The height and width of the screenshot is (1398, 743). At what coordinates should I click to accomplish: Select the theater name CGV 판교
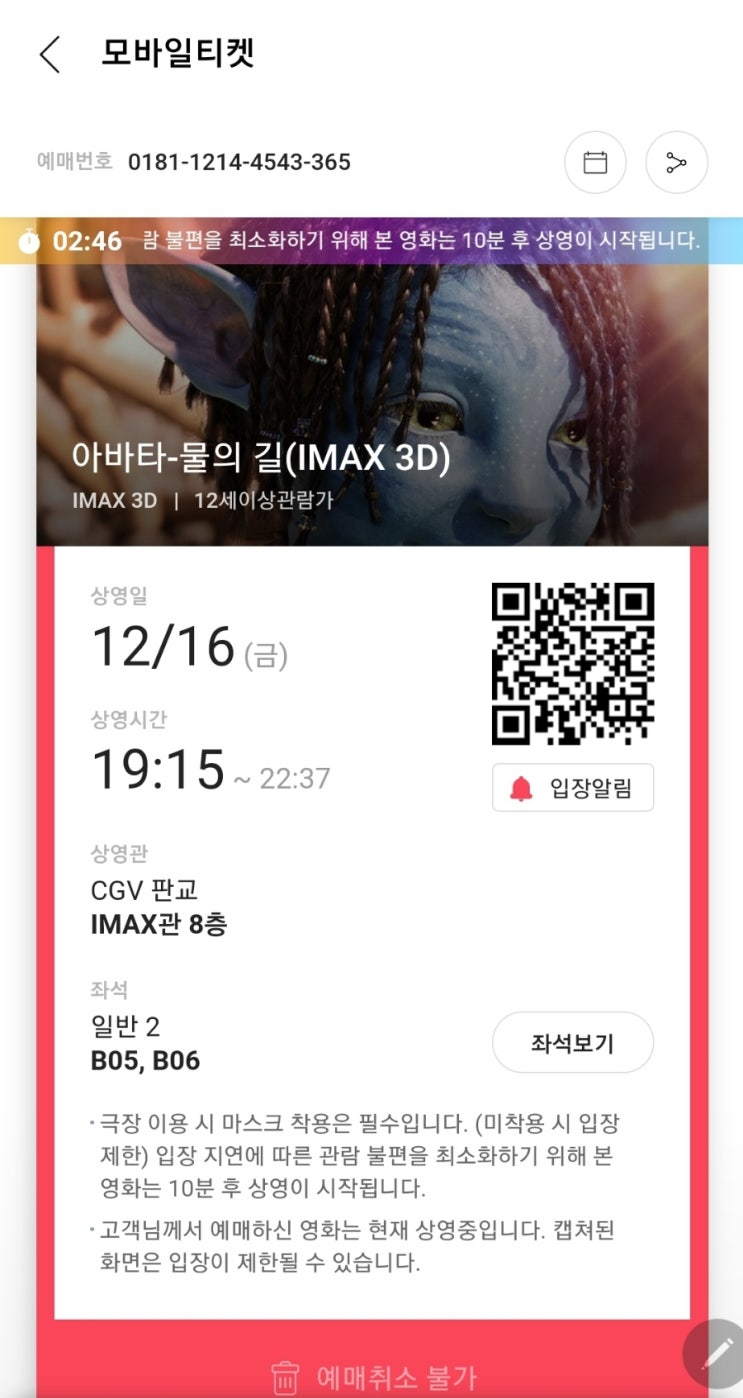[x=143, y=890]
